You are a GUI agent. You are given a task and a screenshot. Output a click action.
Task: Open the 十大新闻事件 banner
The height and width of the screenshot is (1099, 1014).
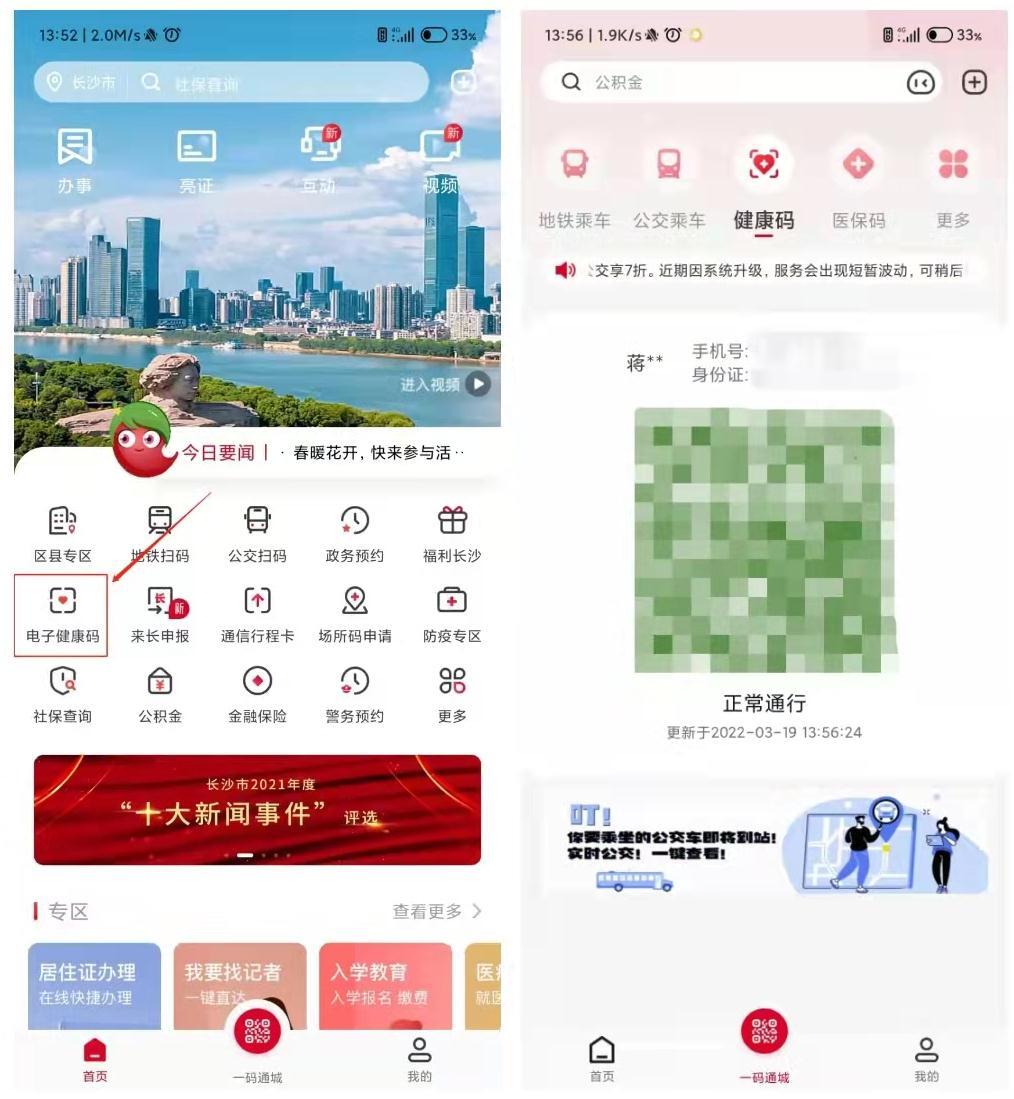tap(257, 809)
